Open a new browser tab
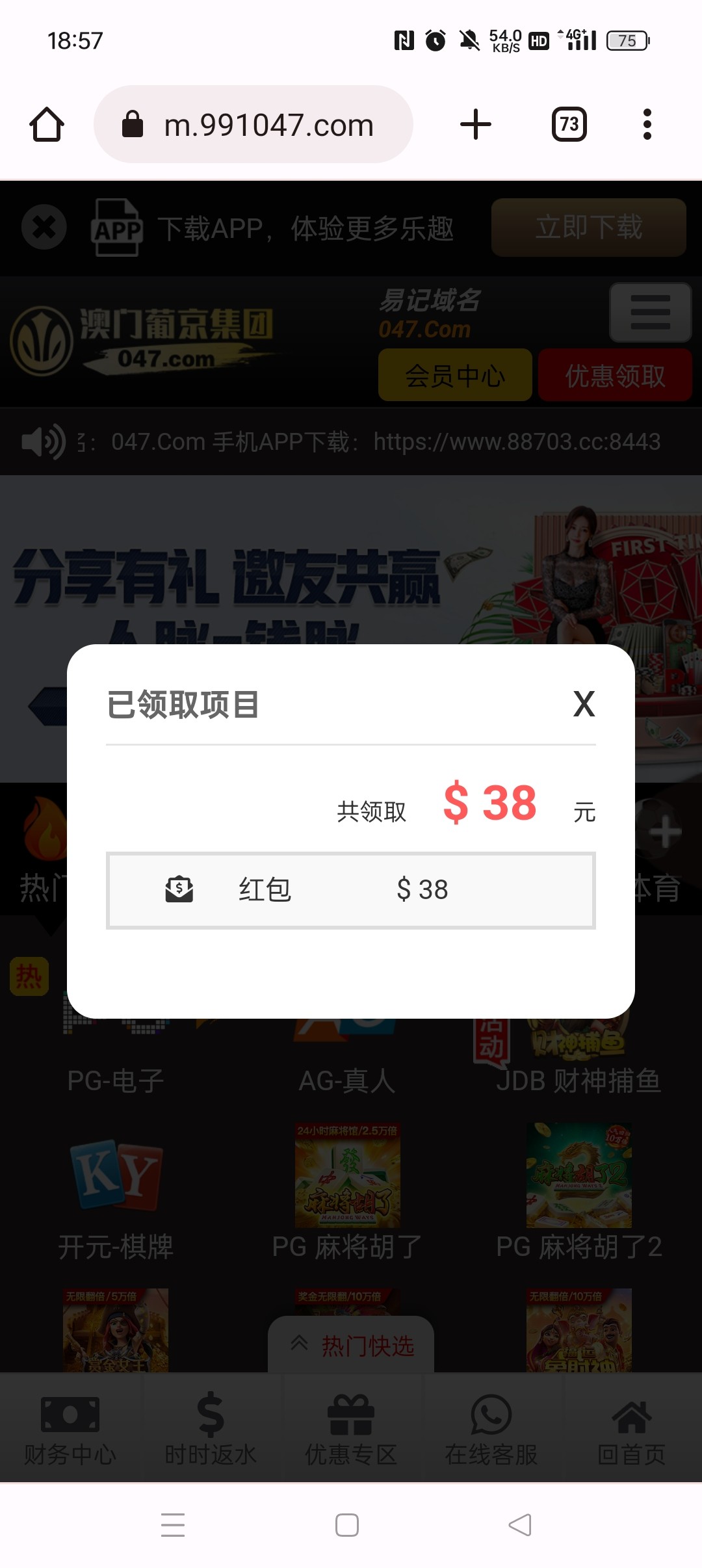 coord(475,124)
